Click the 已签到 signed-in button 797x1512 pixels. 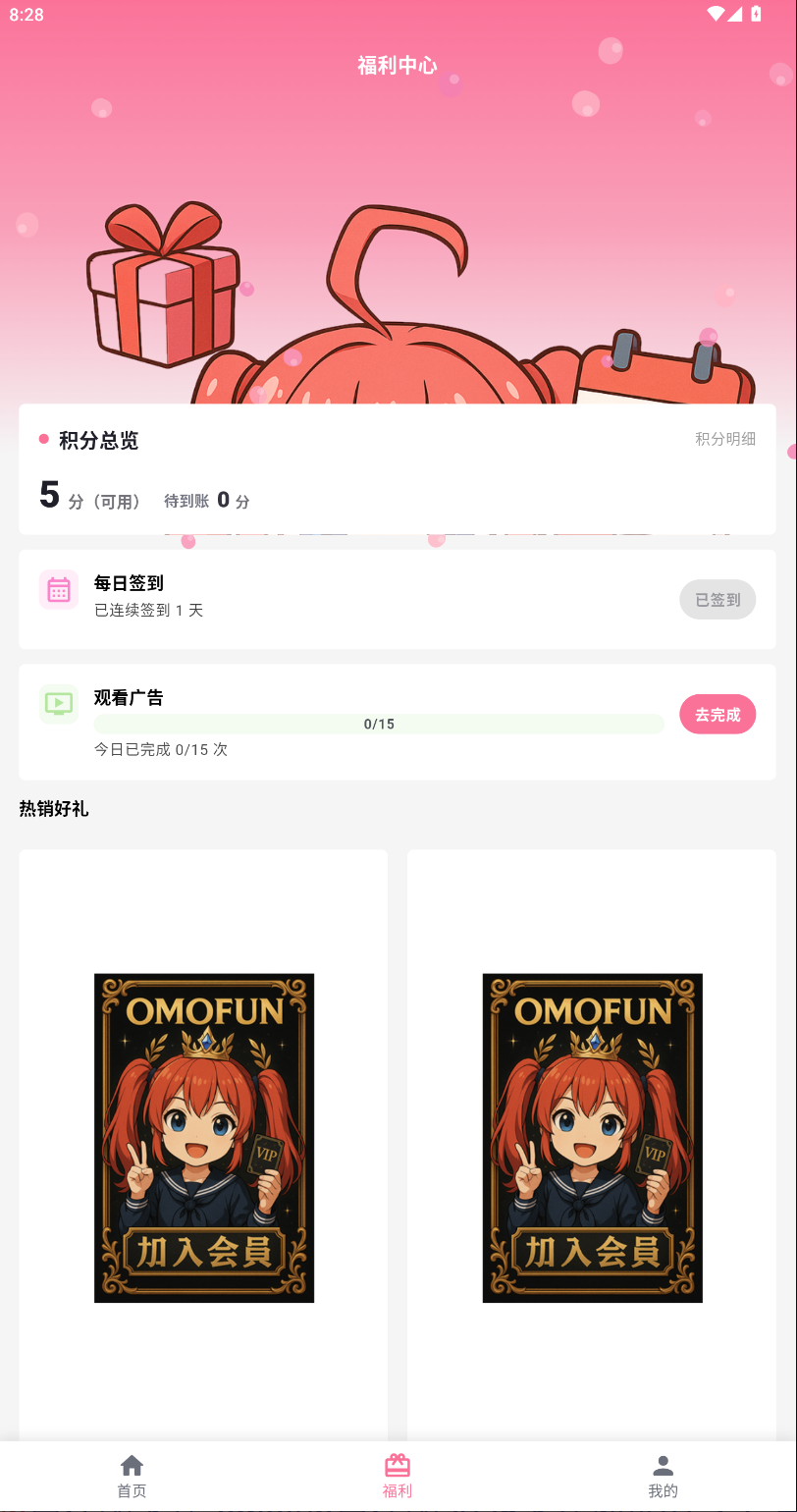click(717, 599)
